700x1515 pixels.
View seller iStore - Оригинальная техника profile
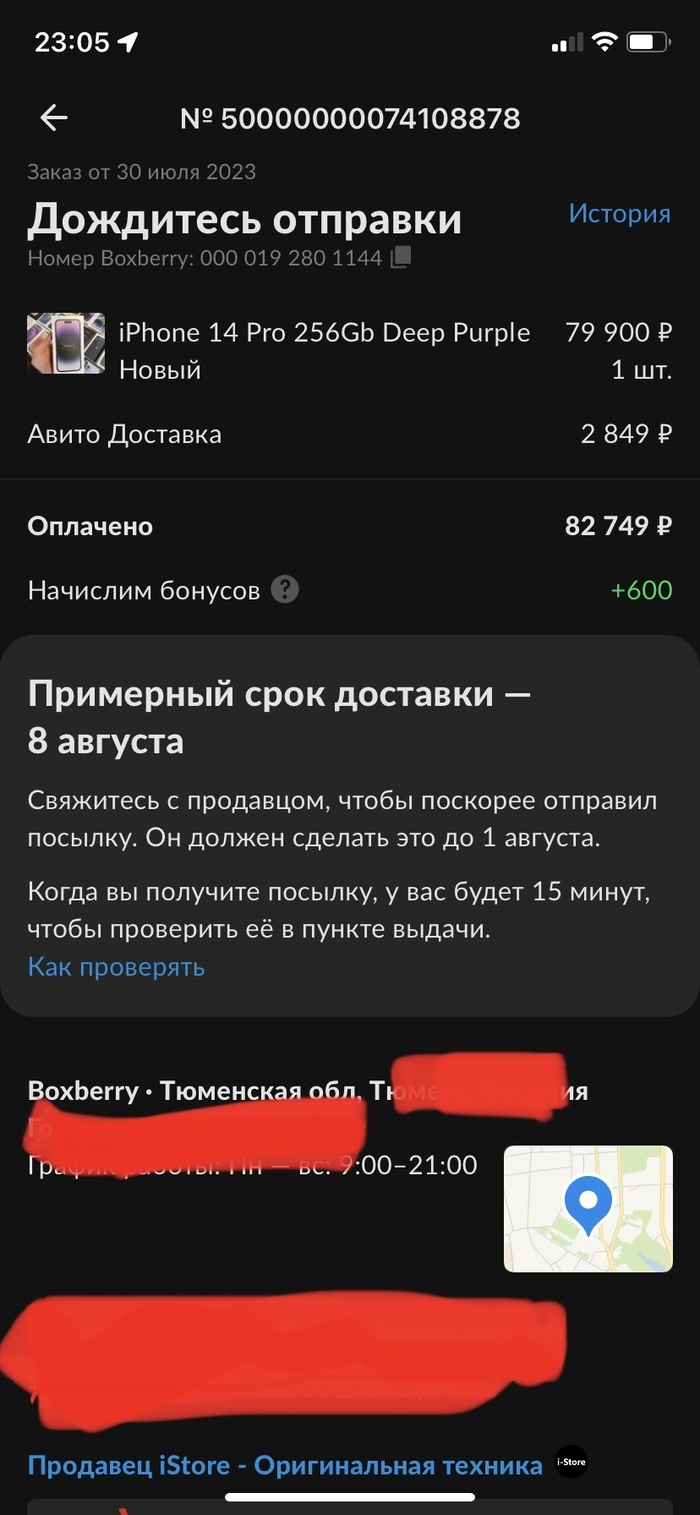285,1465
